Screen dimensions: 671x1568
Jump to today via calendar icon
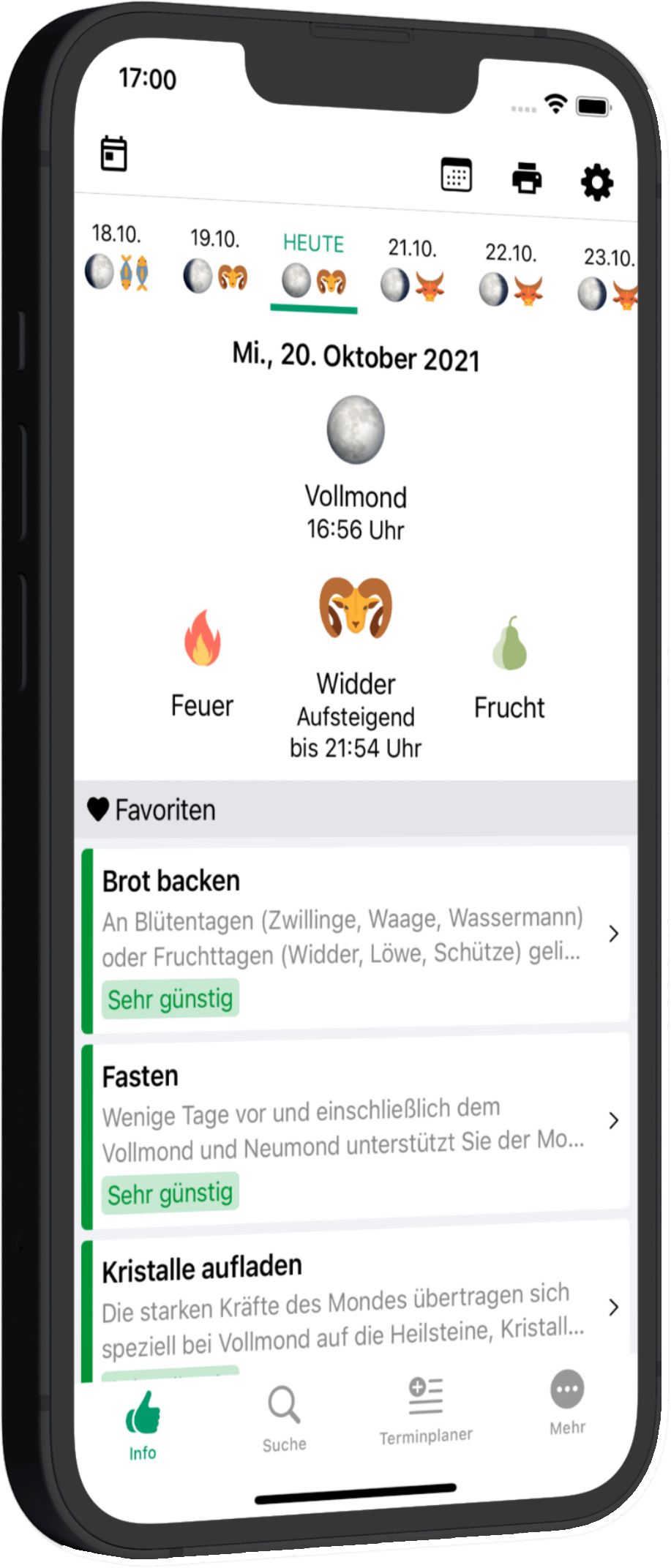click(x=113, y=154)
